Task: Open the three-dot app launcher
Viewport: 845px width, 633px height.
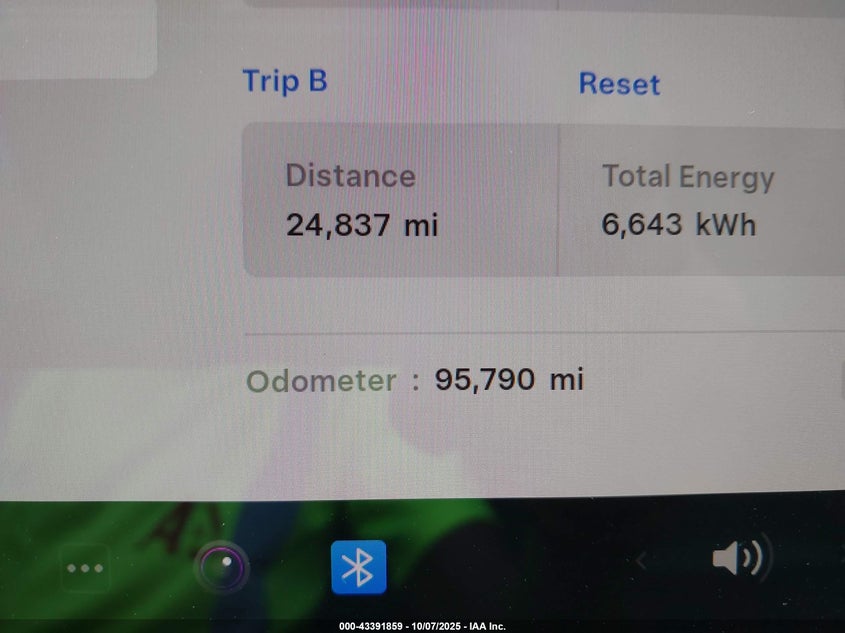Action: (85, 568)
